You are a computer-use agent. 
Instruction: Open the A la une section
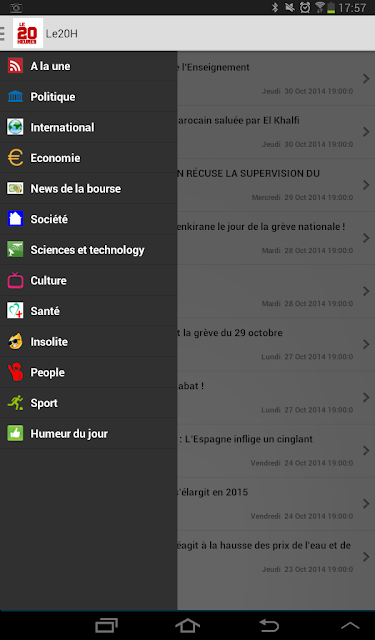[89, 66]
